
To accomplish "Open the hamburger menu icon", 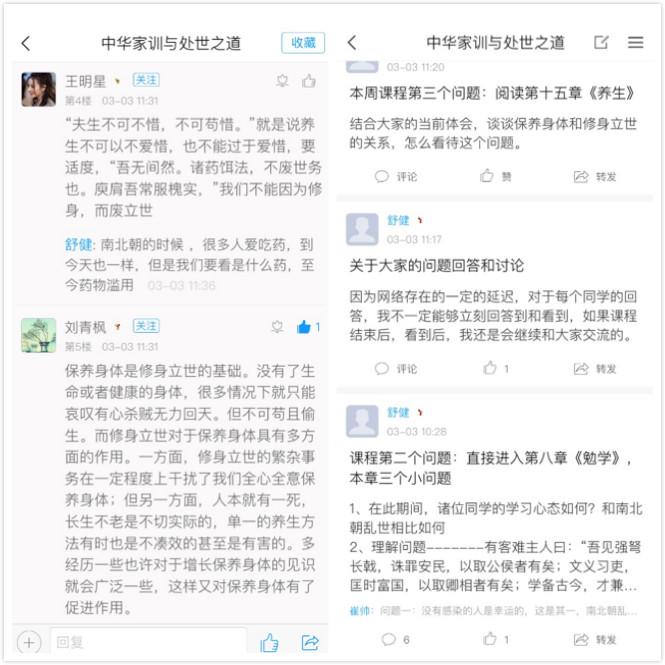I will (x=636, y=43).
